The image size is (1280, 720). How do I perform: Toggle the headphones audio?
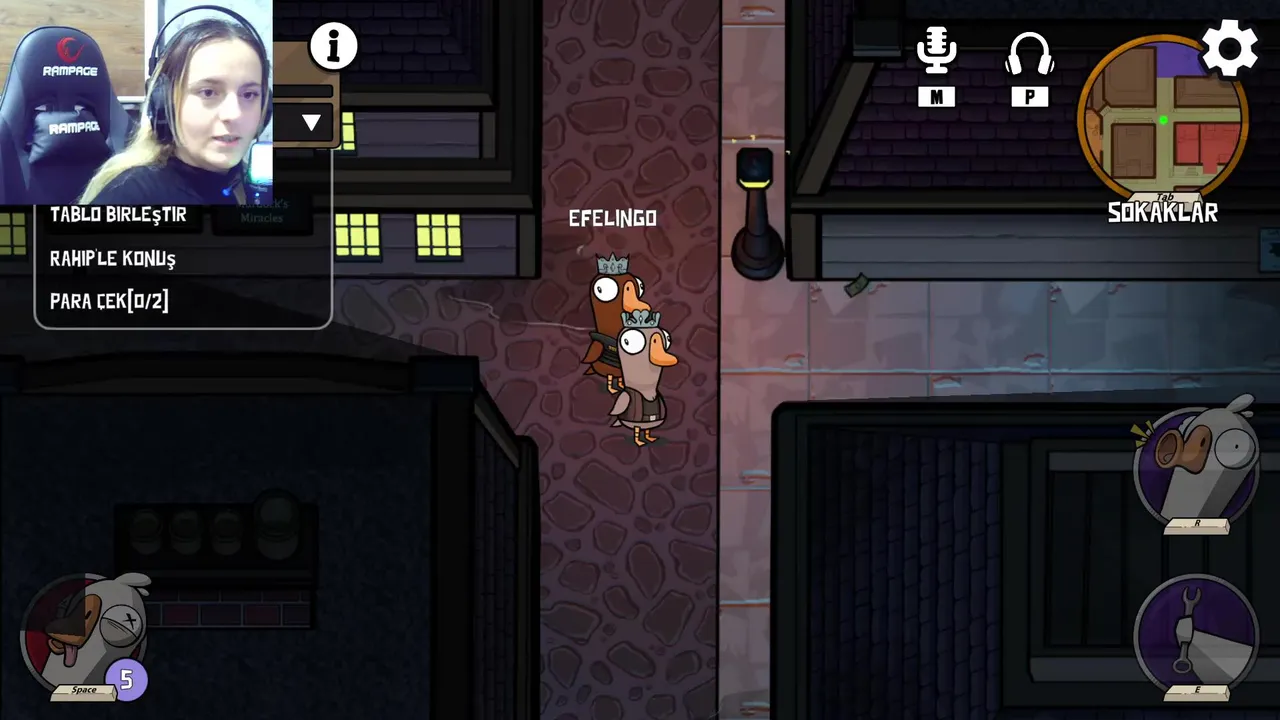tap(1029, 54)
